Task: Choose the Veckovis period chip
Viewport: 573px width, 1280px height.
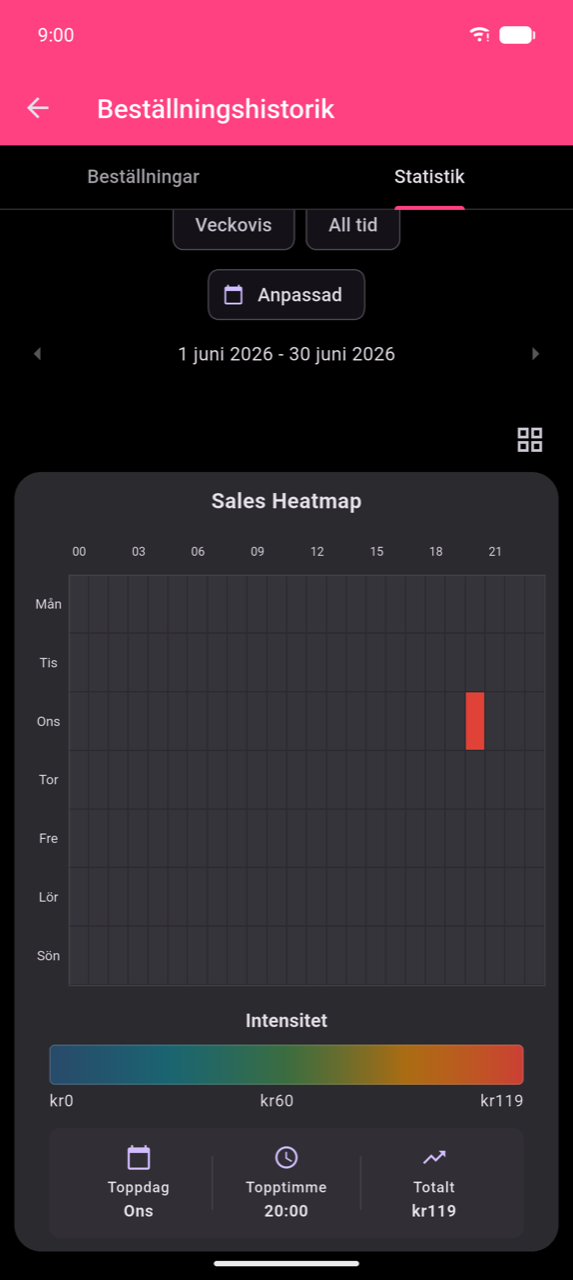Action: (234, 226)
